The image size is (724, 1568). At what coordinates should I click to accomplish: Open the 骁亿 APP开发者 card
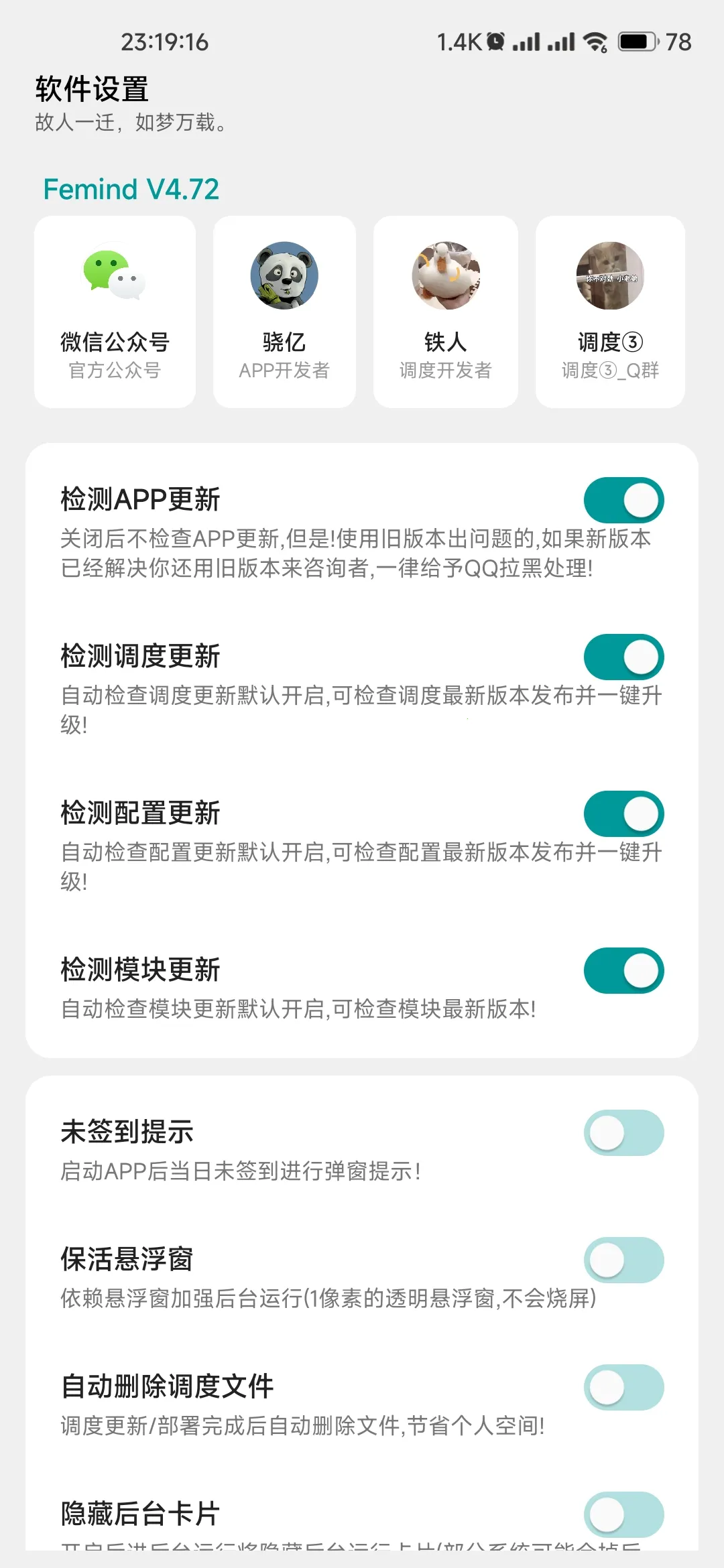(x=284, y=312)
